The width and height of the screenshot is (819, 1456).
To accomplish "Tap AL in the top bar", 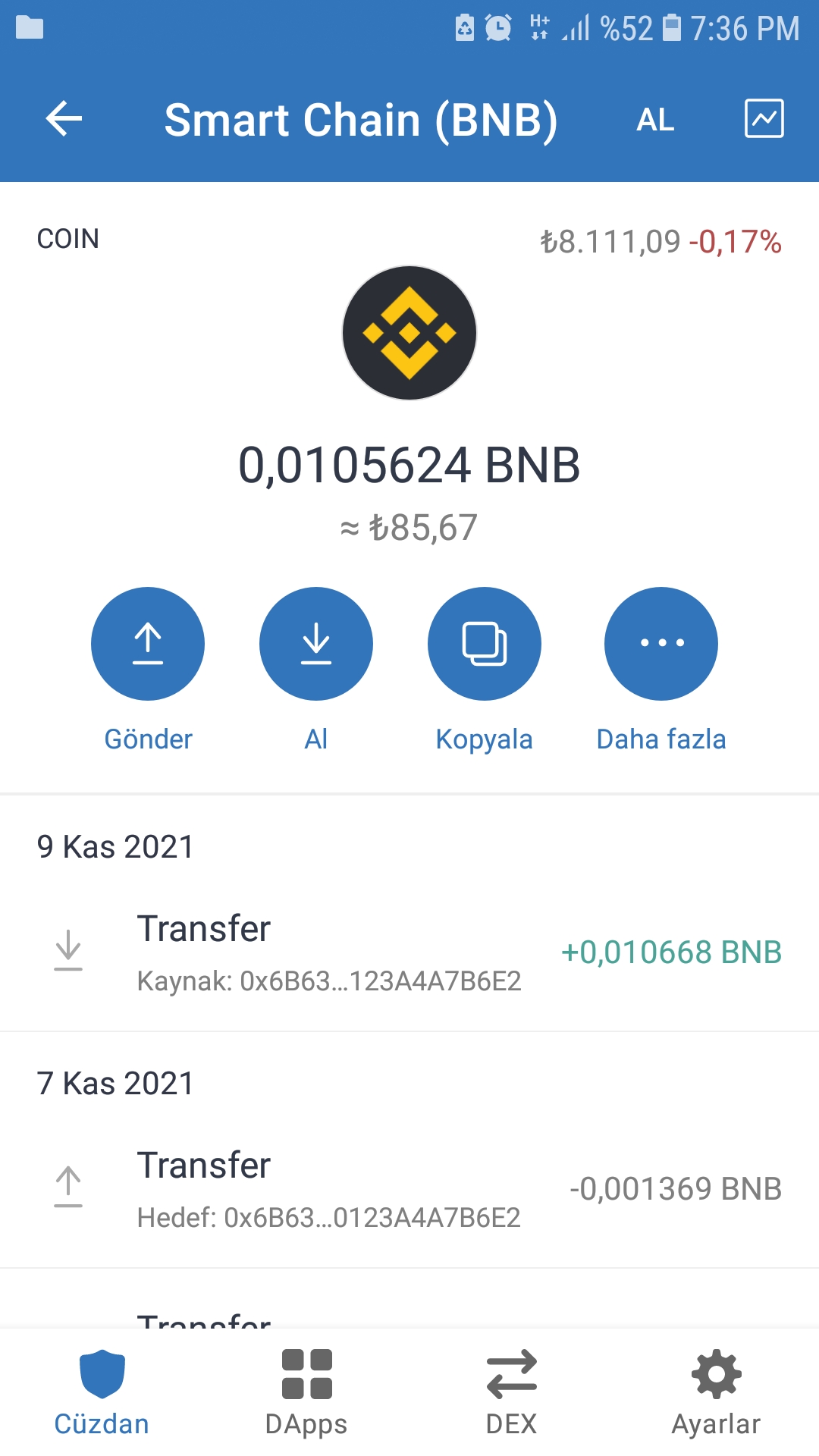I will pos(655,120).
